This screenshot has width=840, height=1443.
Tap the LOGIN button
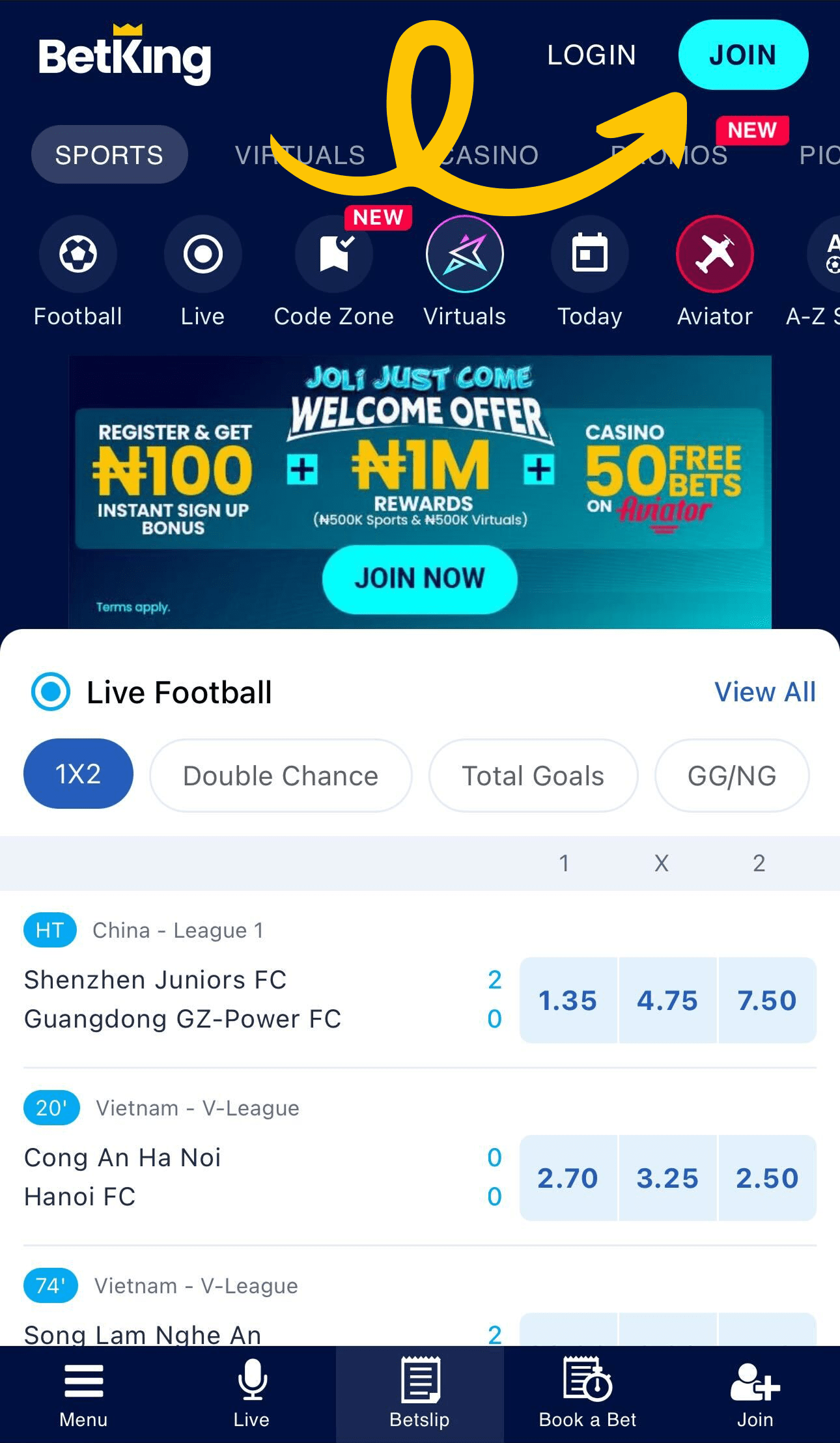(x=591, y=55)
